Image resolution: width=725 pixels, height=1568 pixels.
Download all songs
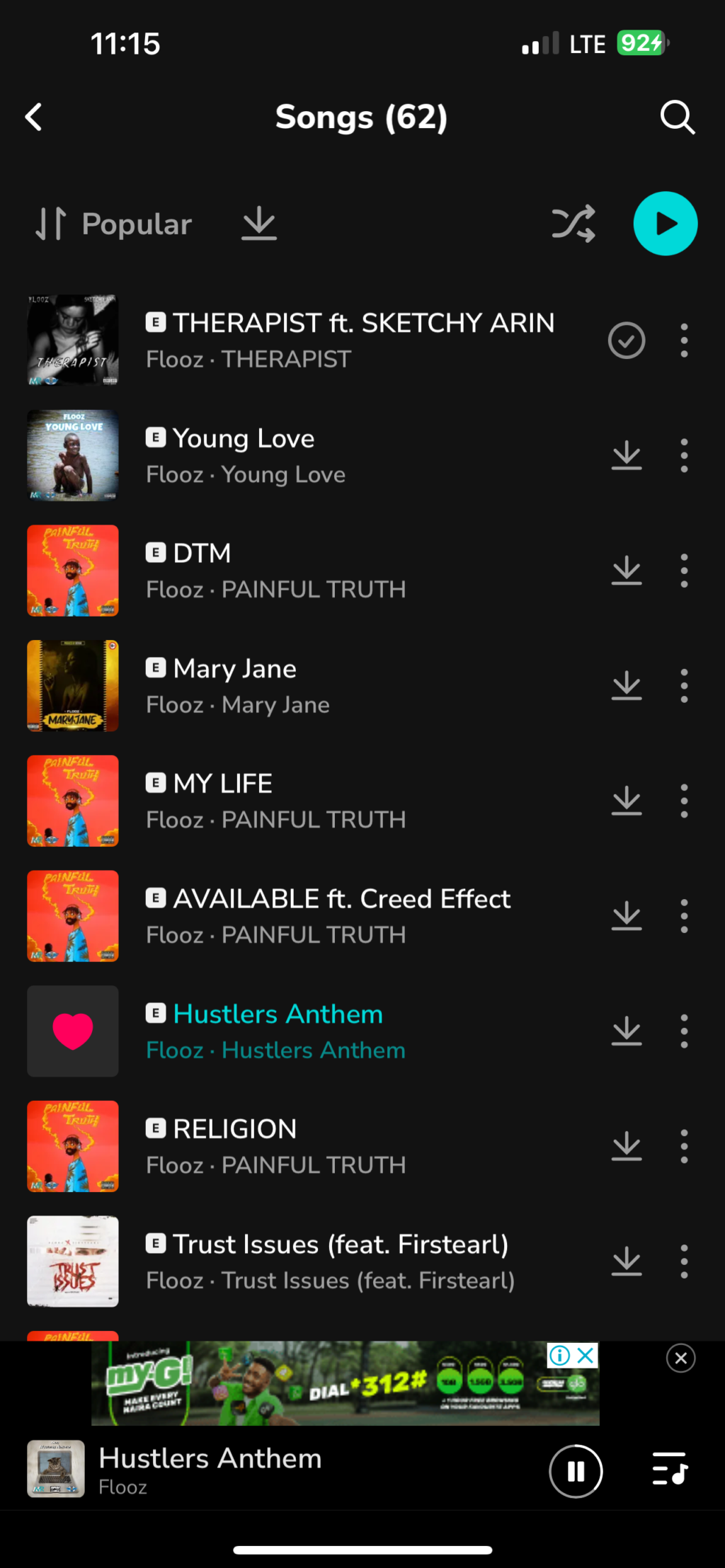click(259, 224)
